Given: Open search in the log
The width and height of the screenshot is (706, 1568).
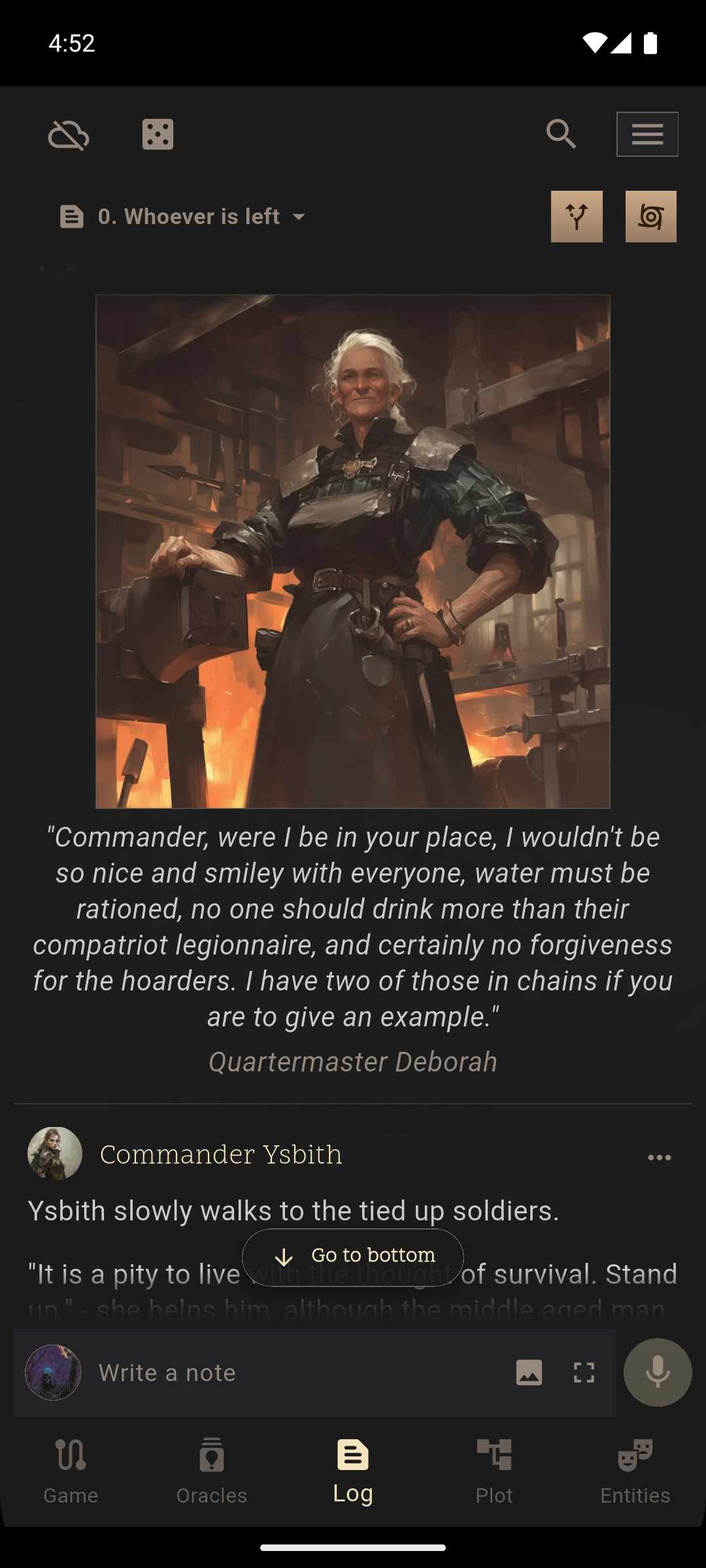Looking at the screenshot, I should point(561,135).
